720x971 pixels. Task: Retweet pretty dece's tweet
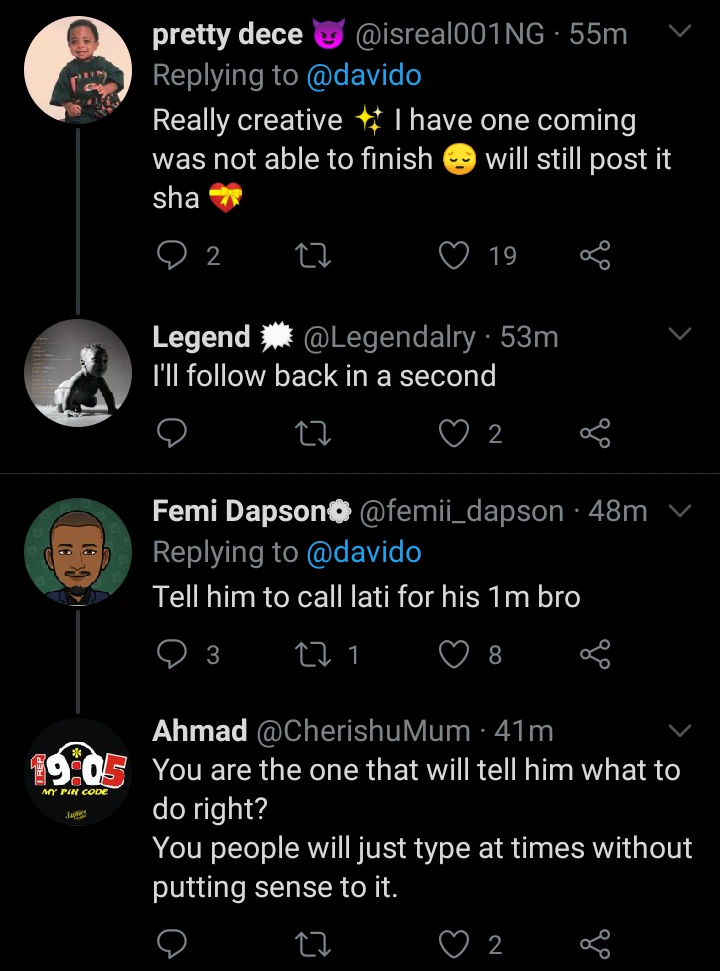314,257
